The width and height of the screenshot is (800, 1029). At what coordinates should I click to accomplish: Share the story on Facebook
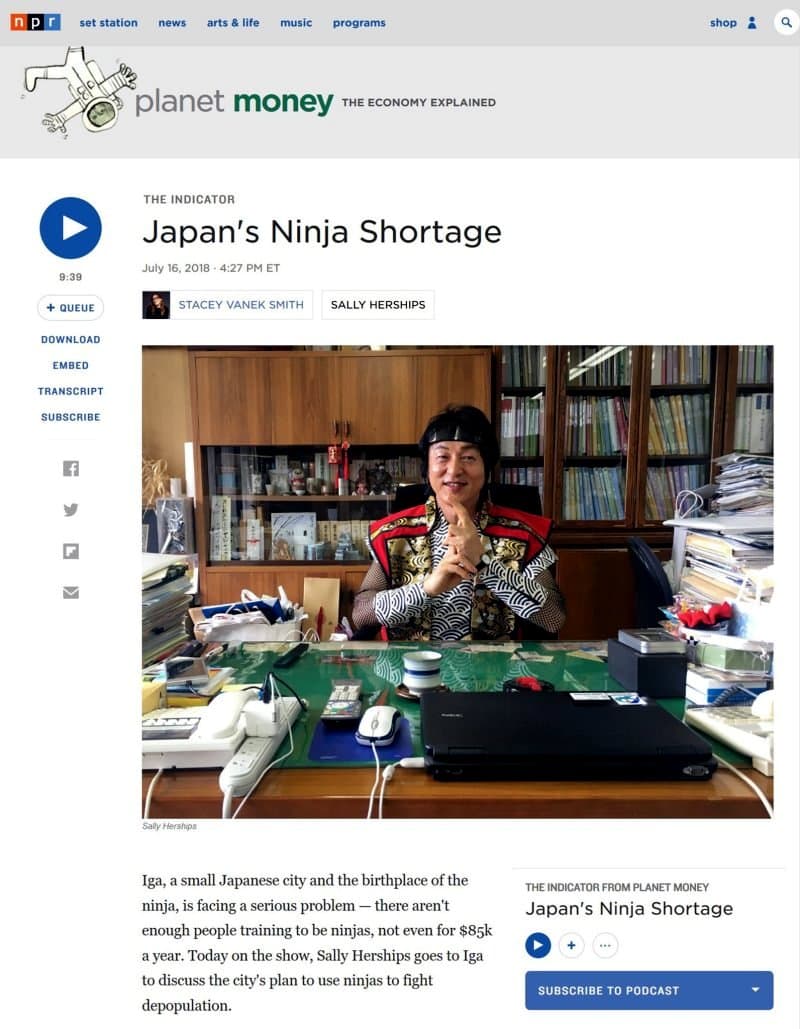point(70,468)
